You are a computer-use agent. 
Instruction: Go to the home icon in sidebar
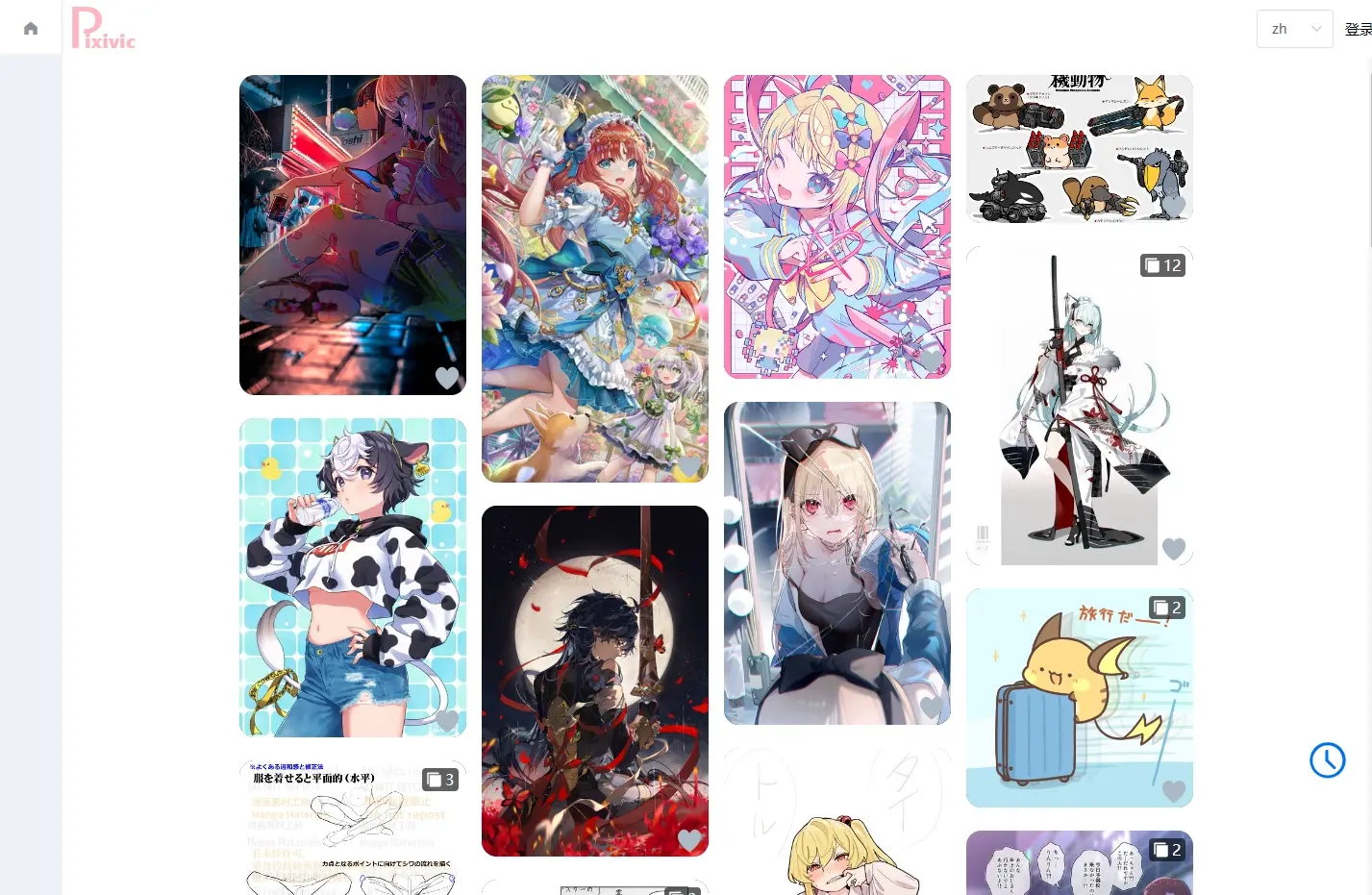click(x=31, y=28)
